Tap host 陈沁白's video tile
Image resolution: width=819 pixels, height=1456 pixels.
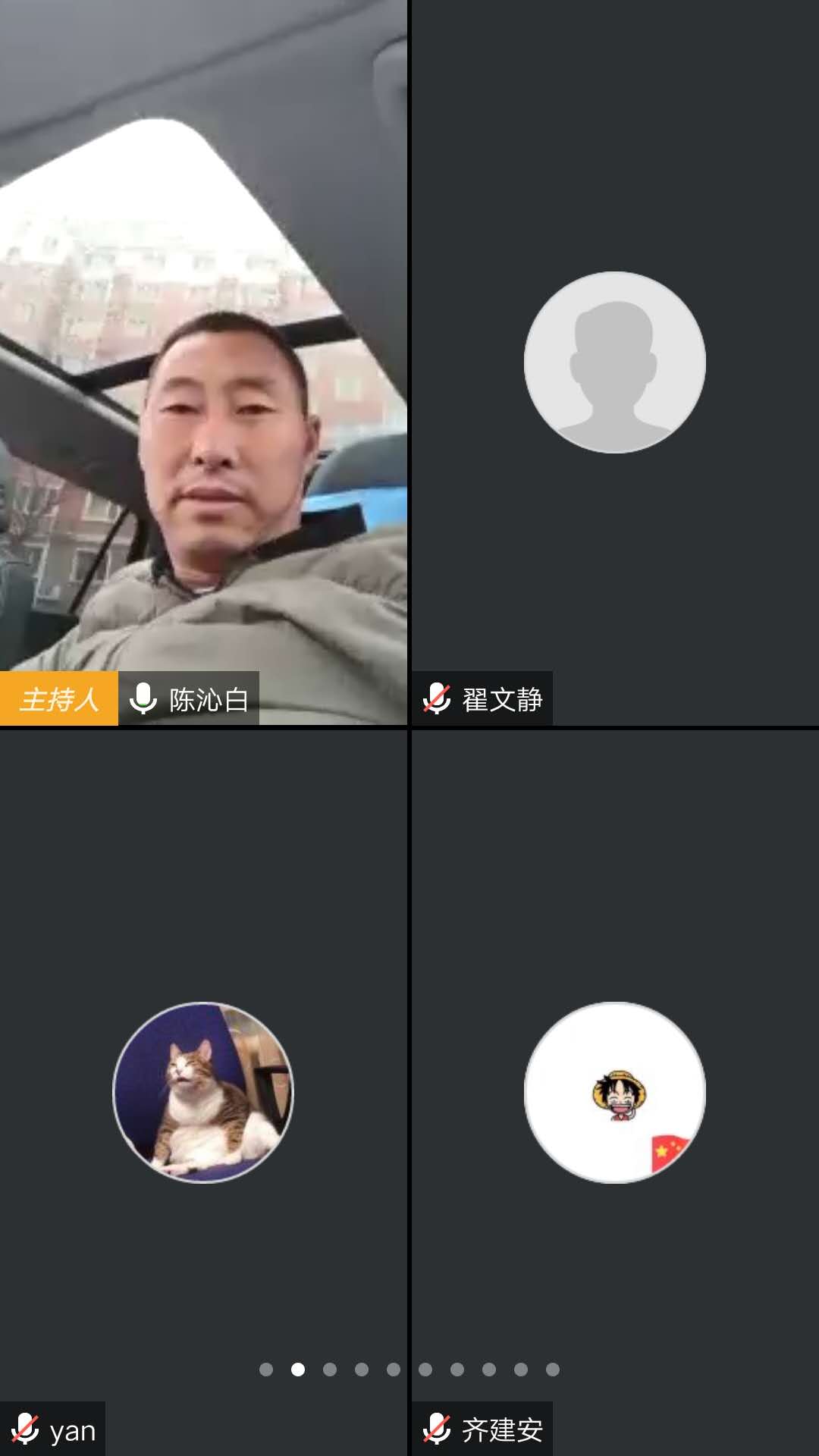[203, 362]
